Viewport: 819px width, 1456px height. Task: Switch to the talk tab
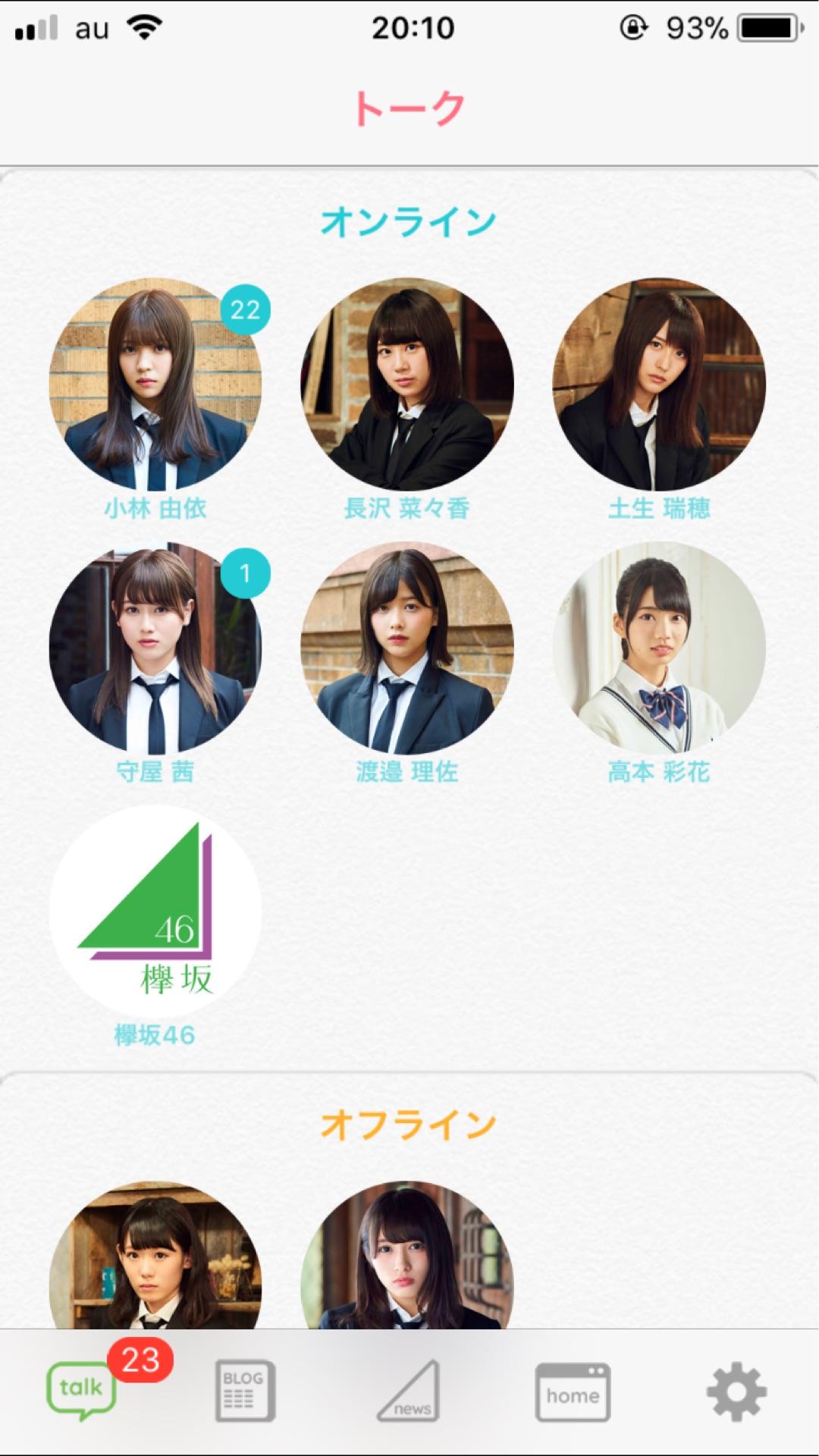(x=82, y=1391)
